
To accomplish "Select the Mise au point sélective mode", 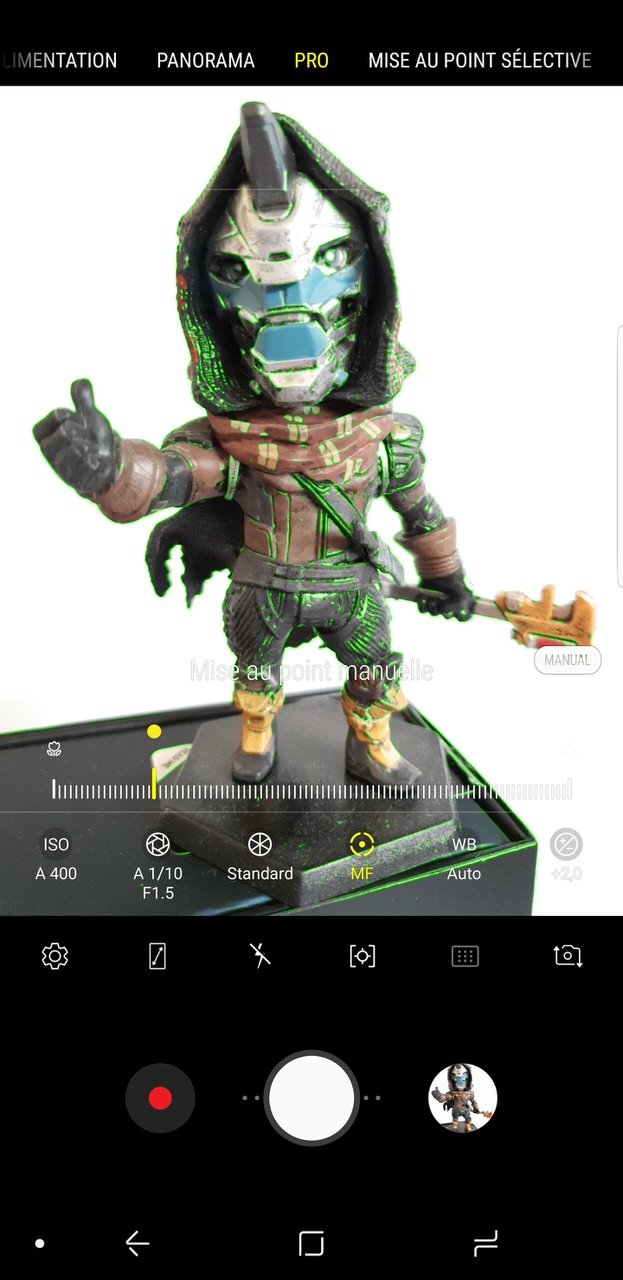I will click(x=479, y=60).
